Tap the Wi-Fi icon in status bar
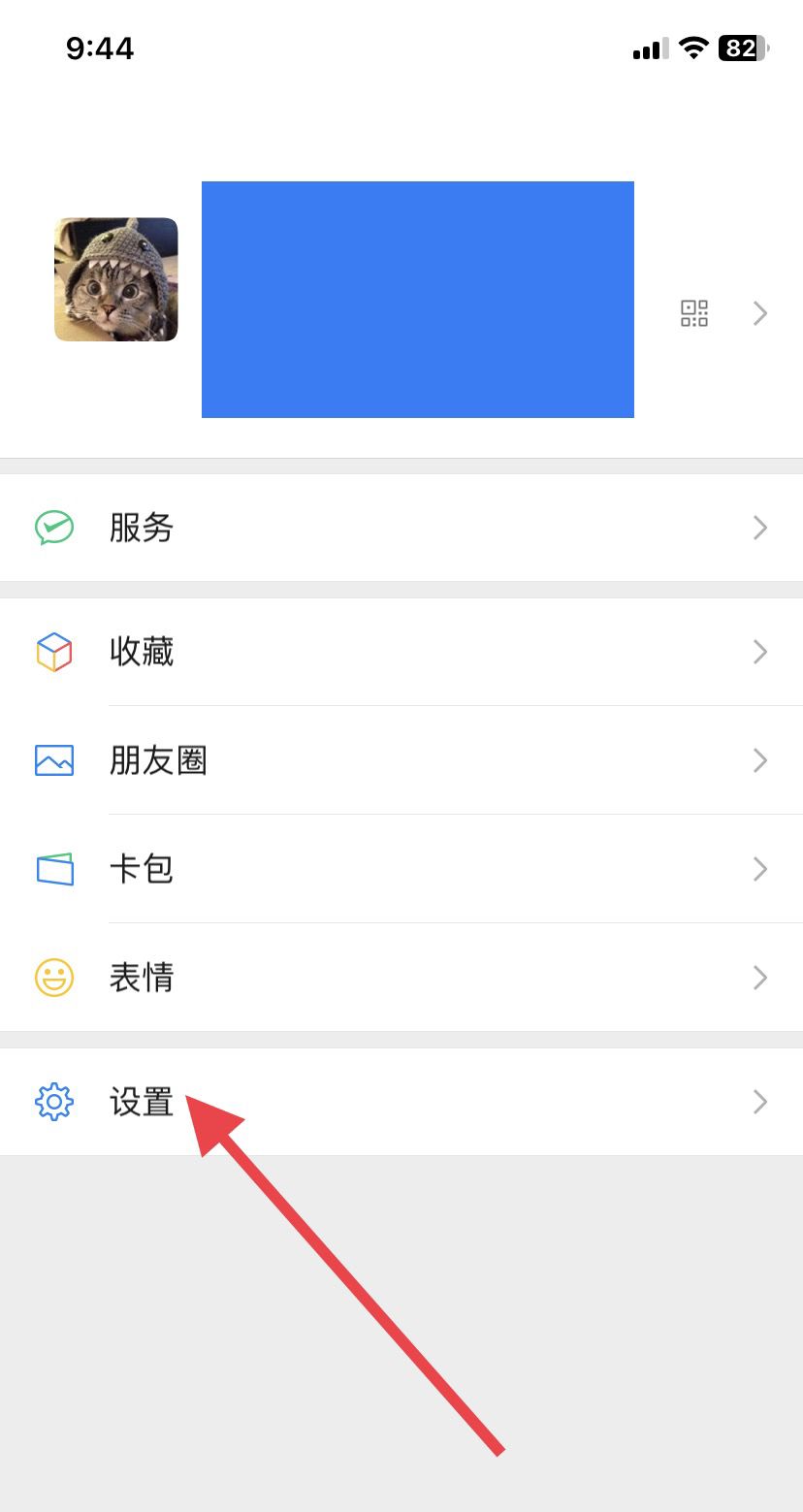803x1512 pixels. pos(692,47)
